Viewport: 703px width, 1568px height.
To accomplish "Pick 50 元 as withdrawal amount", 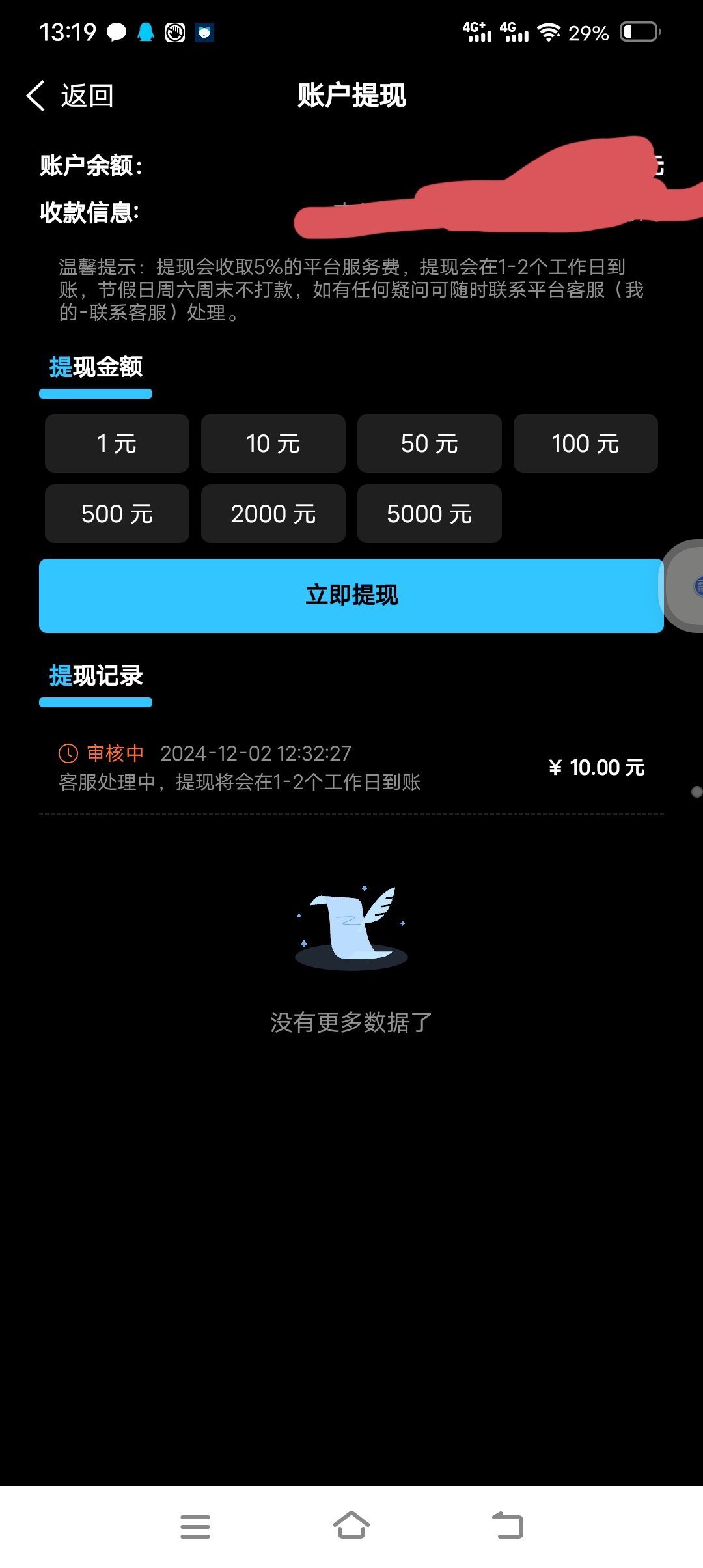I will [x=430, y=443].
